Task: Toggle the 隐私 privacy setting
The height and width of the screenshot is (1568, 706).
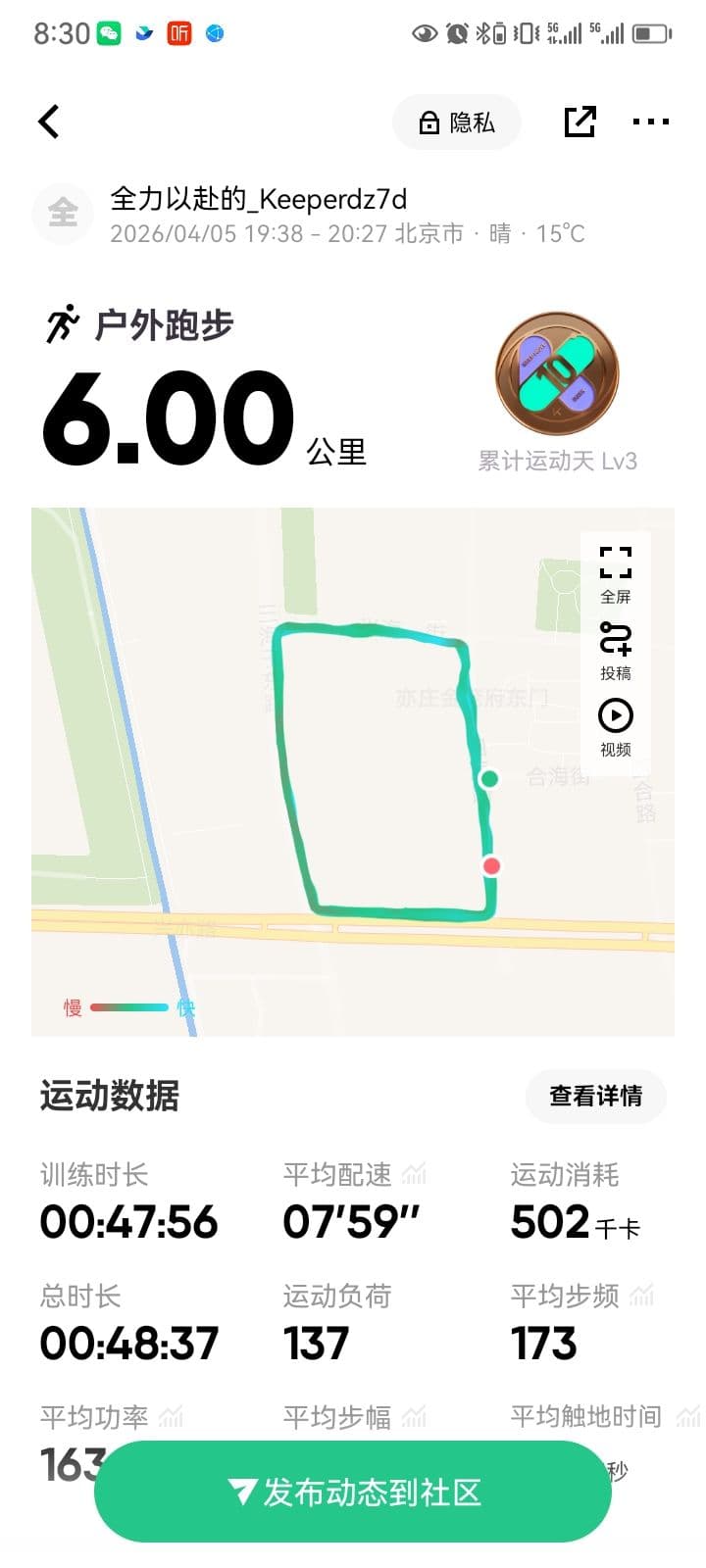Action: pyautogui.click(x=456, y=122)
